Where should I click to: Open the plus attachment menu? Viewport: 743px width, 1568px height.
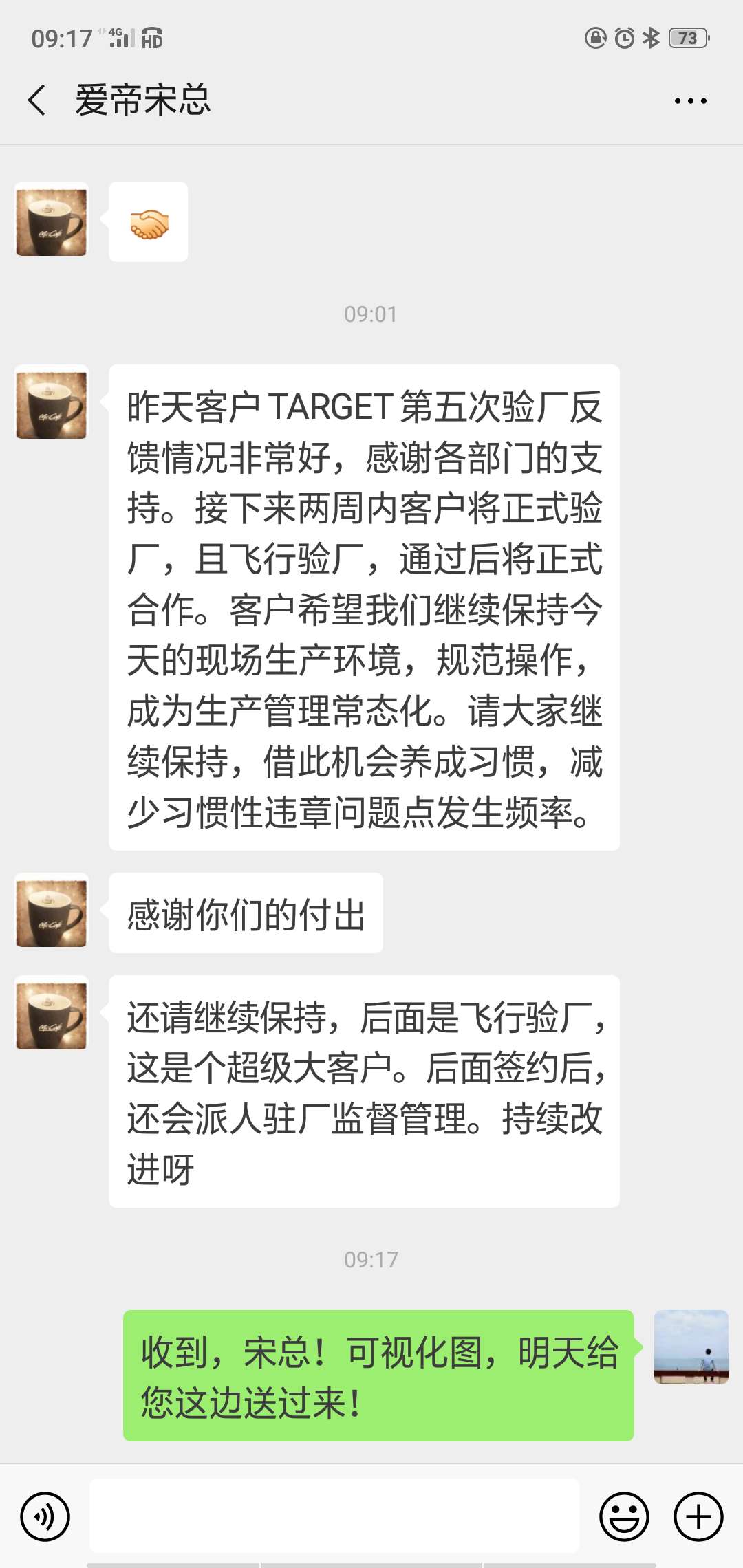tap(698, 1516)
